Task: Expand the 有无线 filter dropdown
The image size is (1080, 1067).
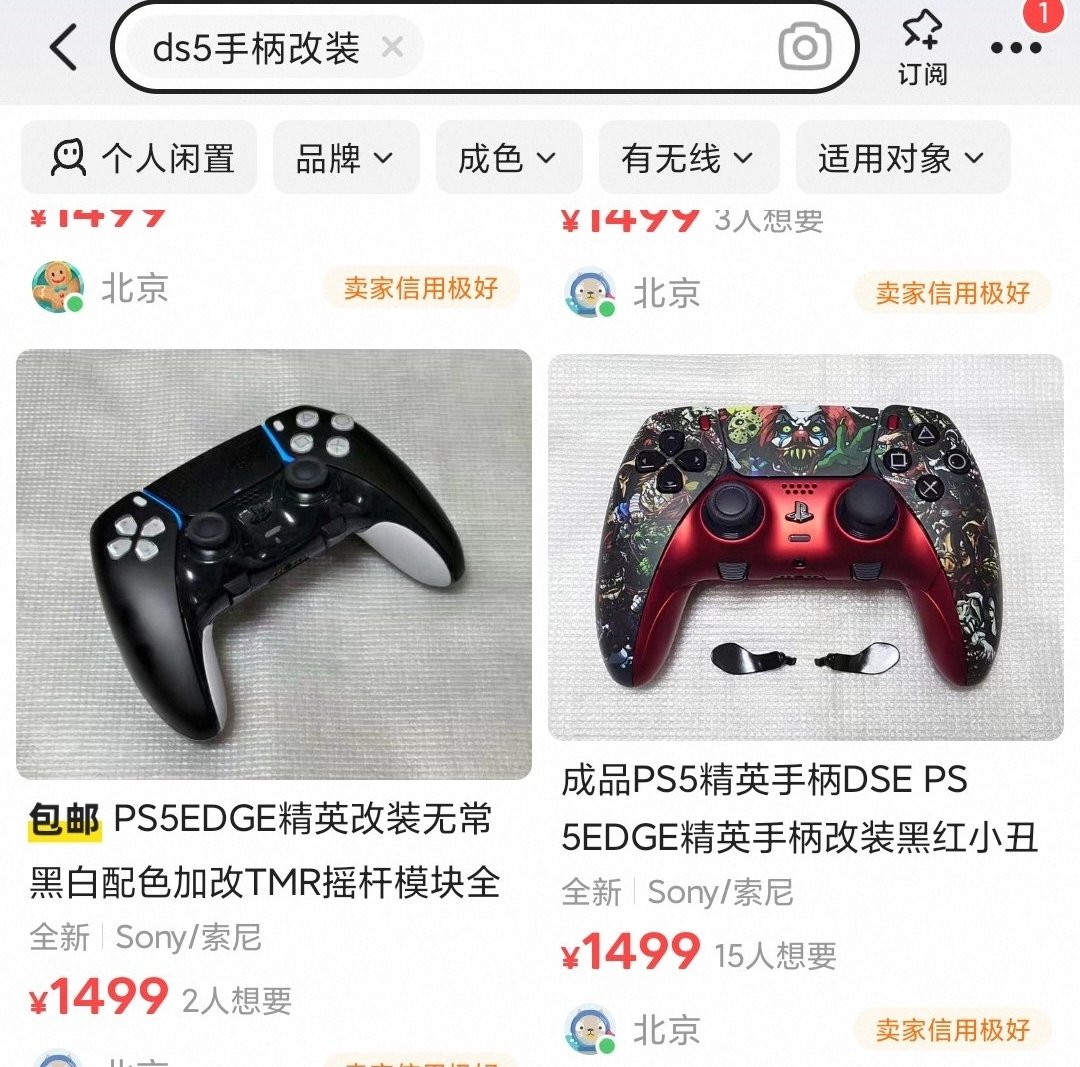Action: pos(688,158)
